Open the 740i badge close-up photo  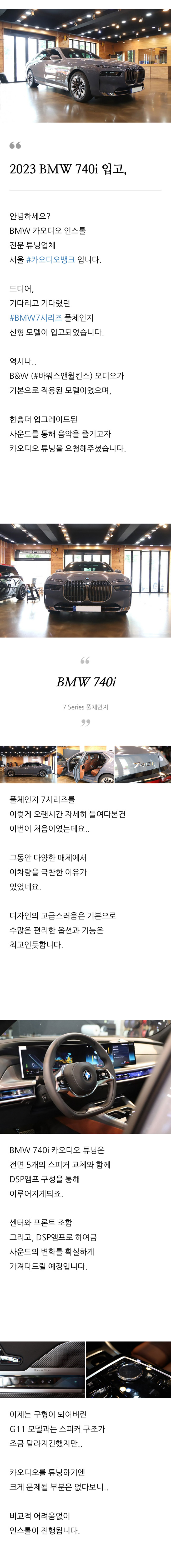pyautogui.click(x=142, y=764)
